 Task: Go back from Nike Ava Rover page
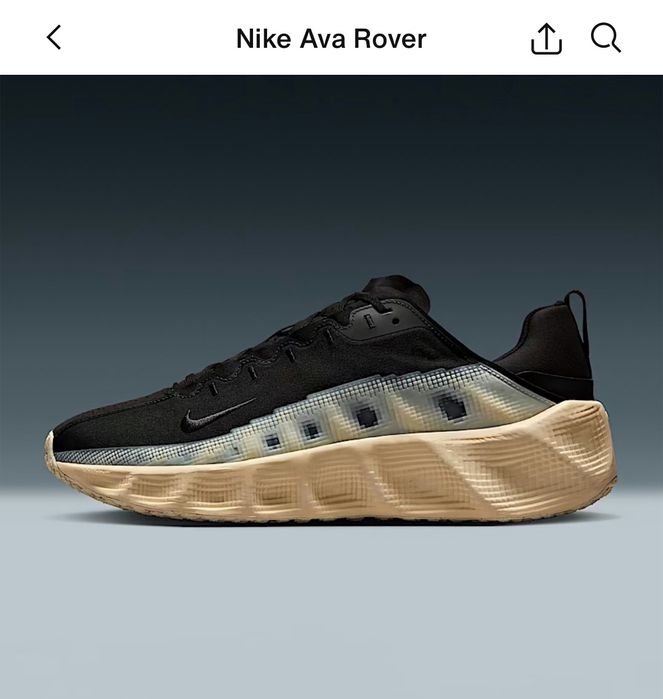(x=54, y=38)
